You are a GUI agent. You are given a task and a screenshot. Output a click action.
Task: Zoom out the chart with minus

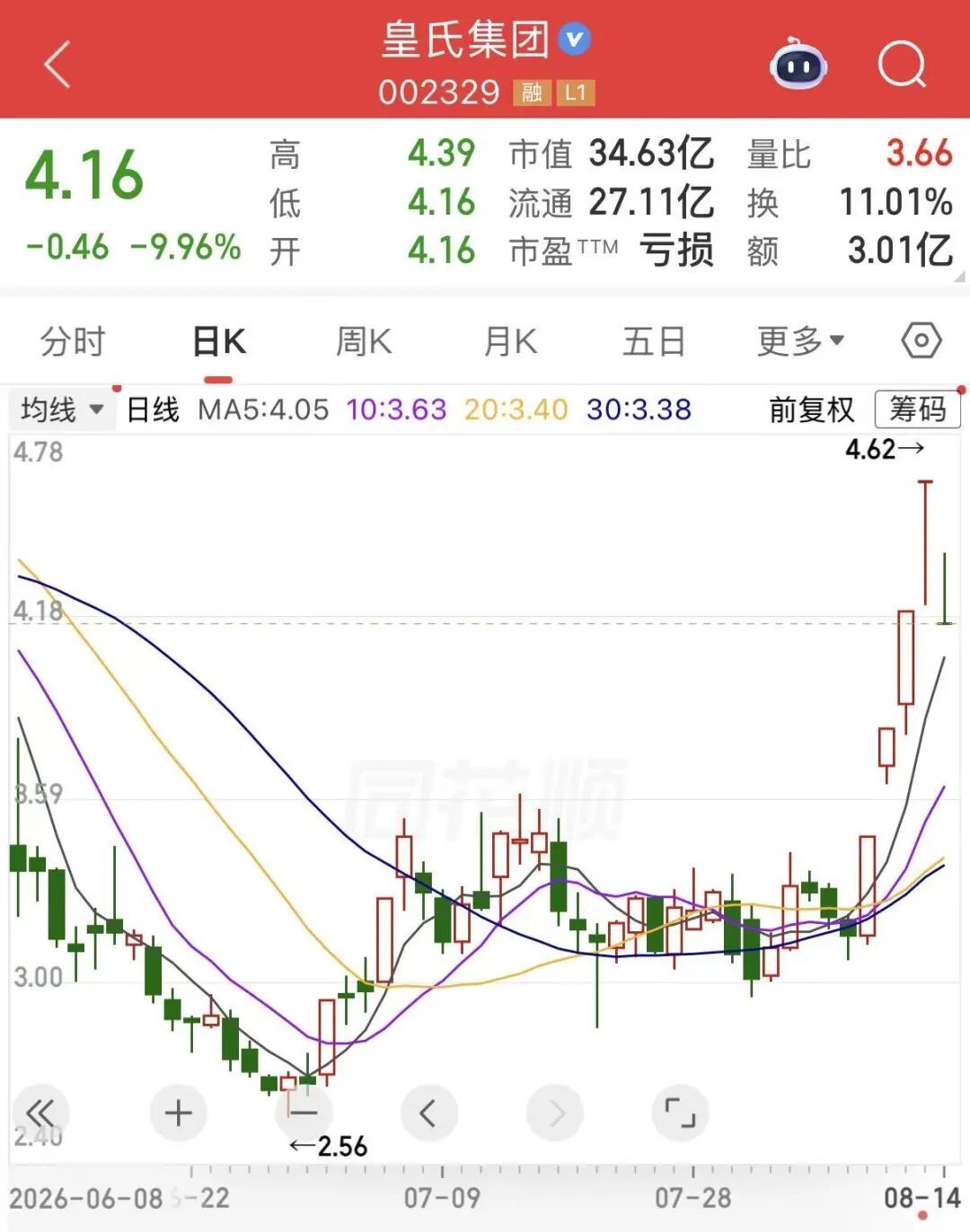(304, 1113)
